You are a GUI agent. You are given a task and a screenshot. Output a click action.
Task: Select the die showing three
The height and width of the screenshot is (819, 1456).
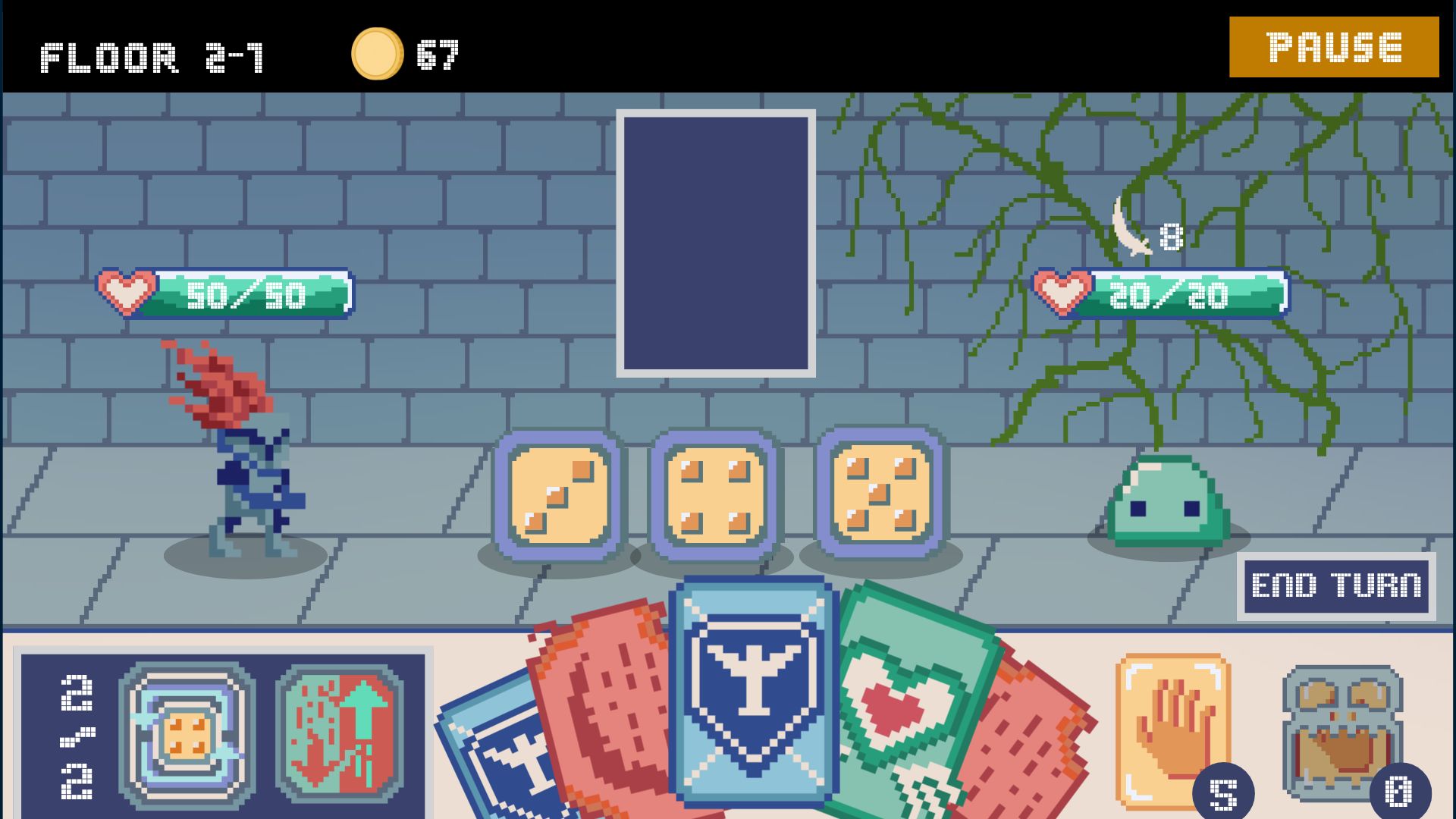tap(559, 495)
